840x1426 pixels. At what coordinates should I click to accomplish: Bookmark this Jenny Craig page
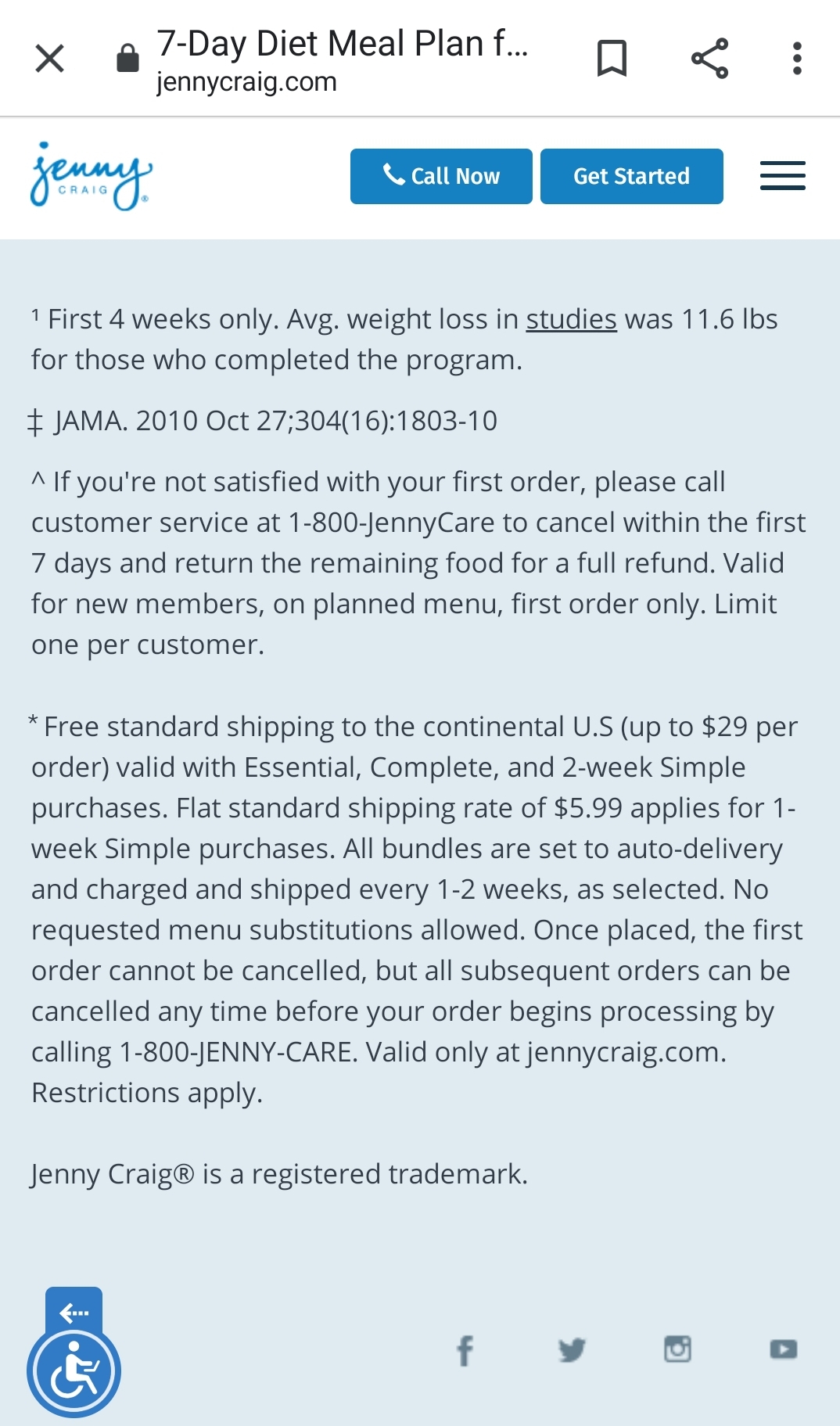[x=612, y=59]
